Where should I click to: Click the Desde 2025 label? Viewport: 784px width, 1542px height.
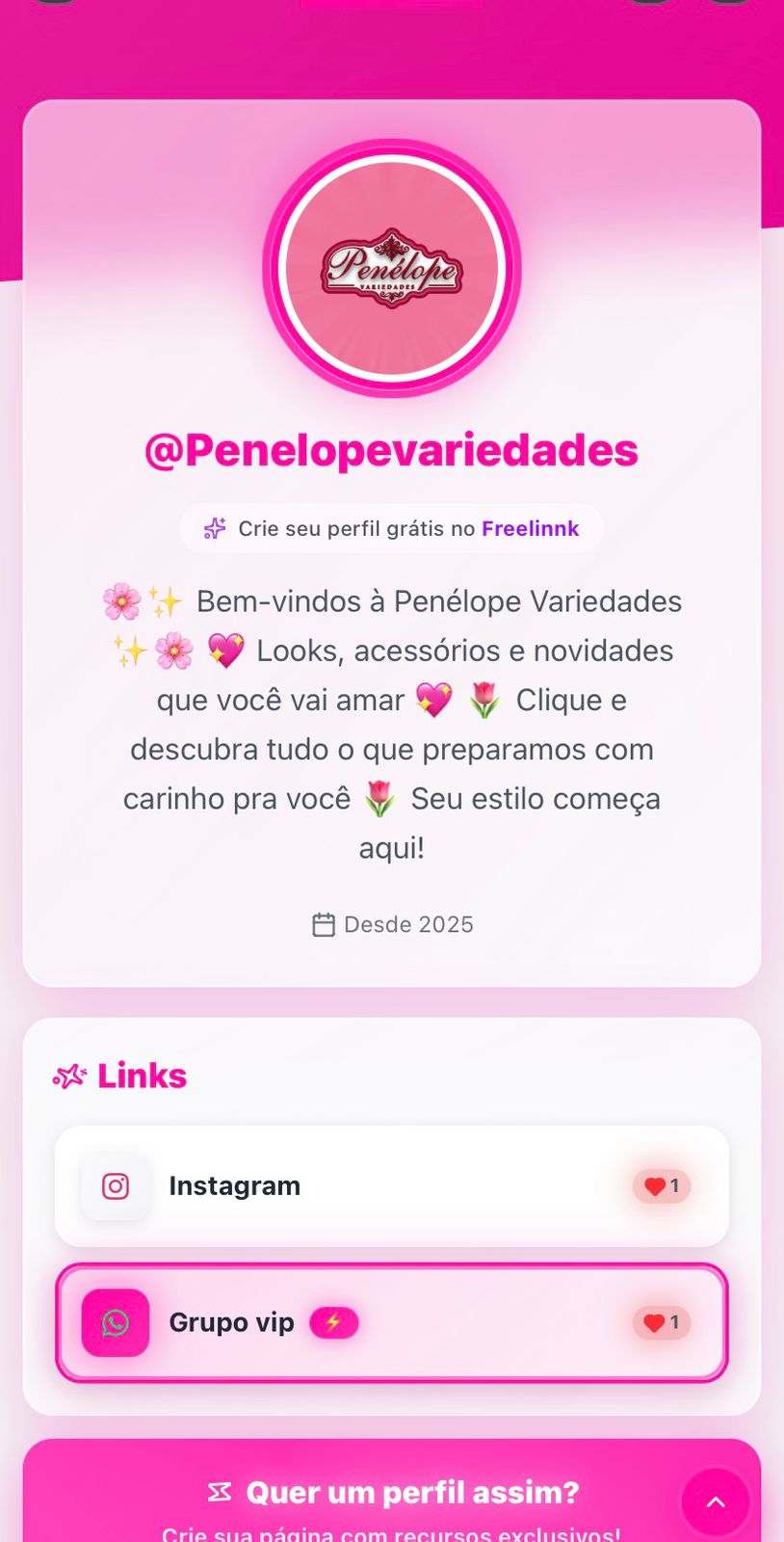pos(408,923)
